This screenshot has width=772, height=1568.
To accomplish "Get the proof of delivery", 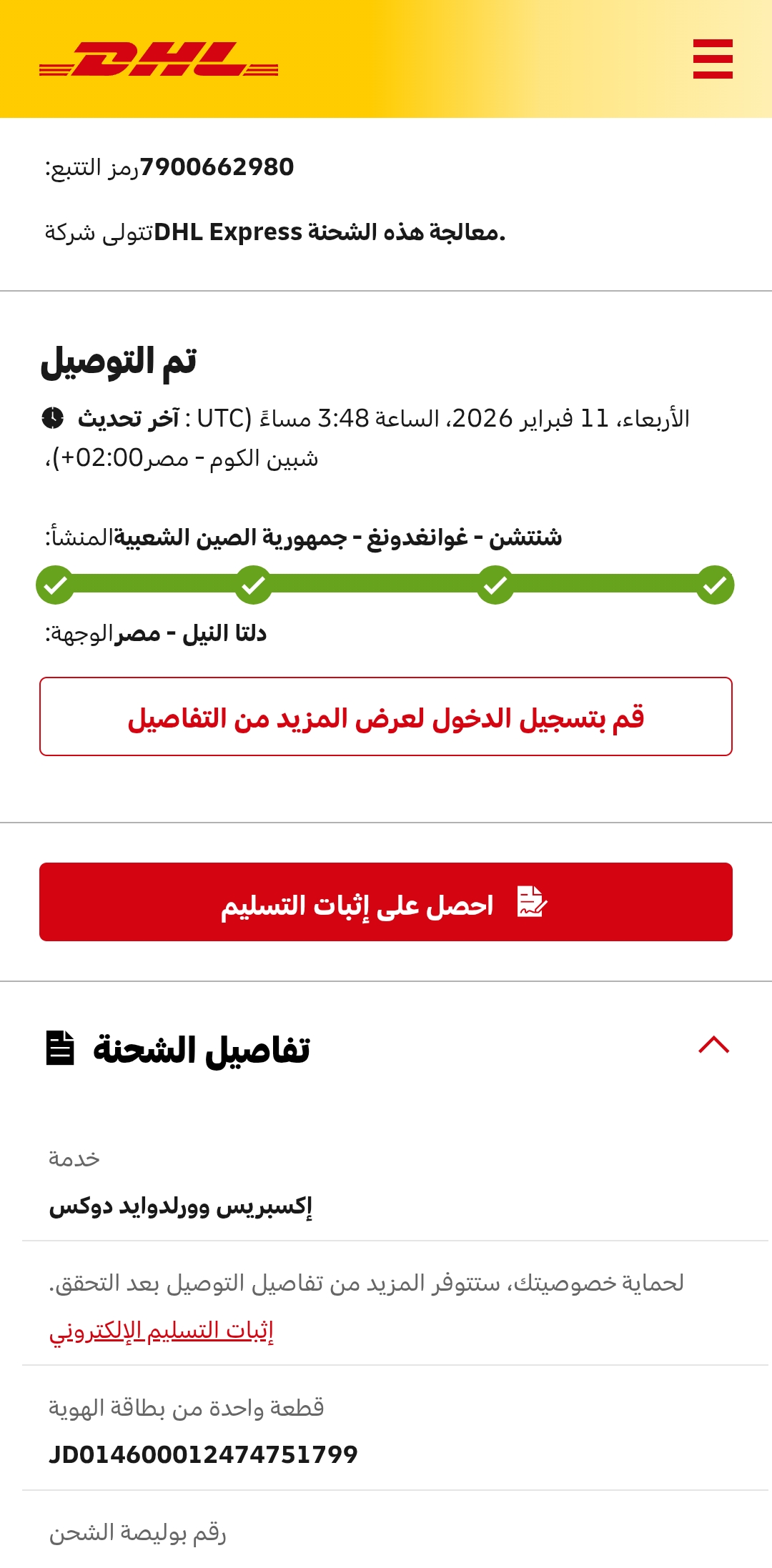I will tap(386, 902).
